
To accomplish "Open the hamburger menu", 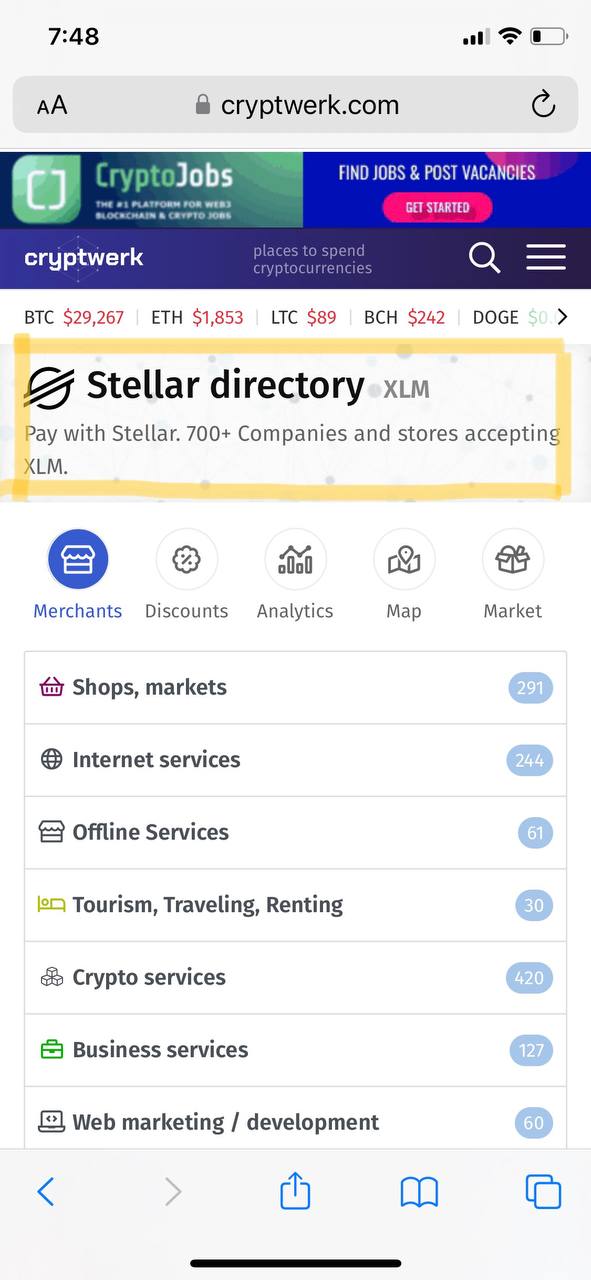I will (546, 258).
